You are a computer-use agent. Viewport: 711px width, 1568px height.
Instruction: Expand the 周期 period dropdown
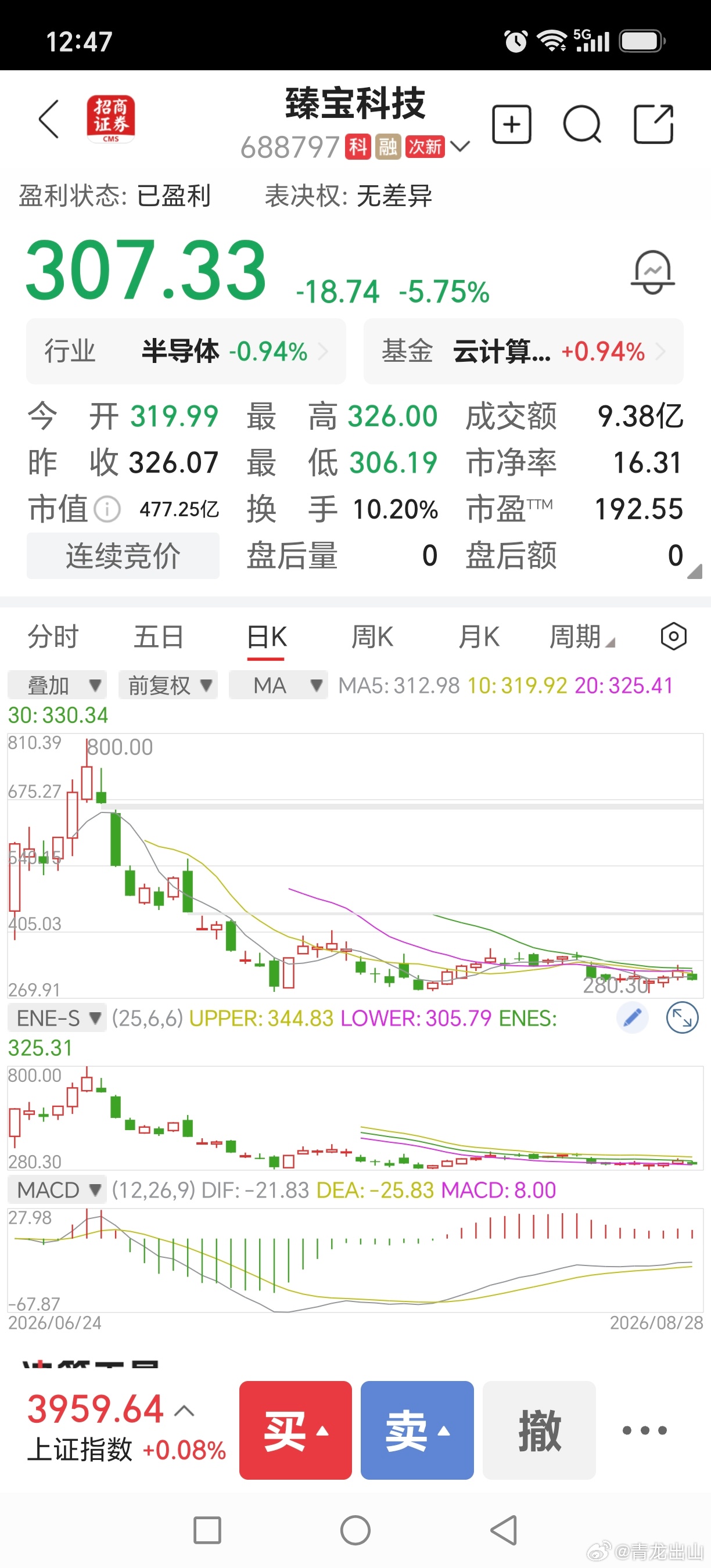click(582, 637)
